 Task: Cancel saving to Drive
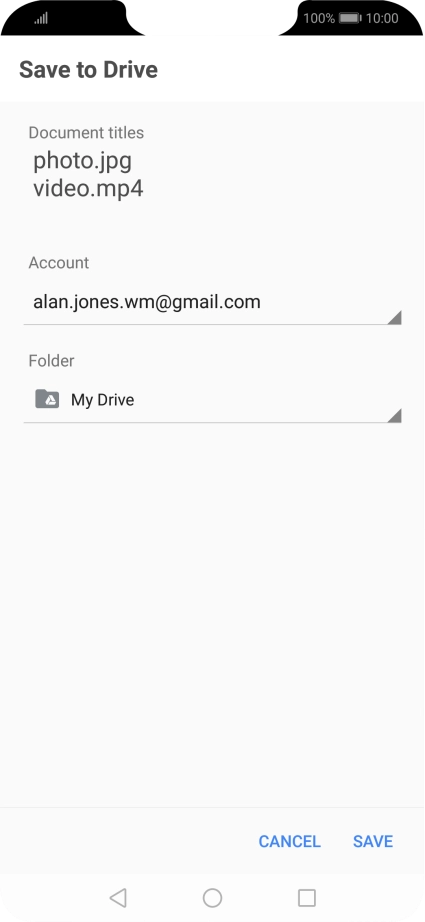point(289,841)
